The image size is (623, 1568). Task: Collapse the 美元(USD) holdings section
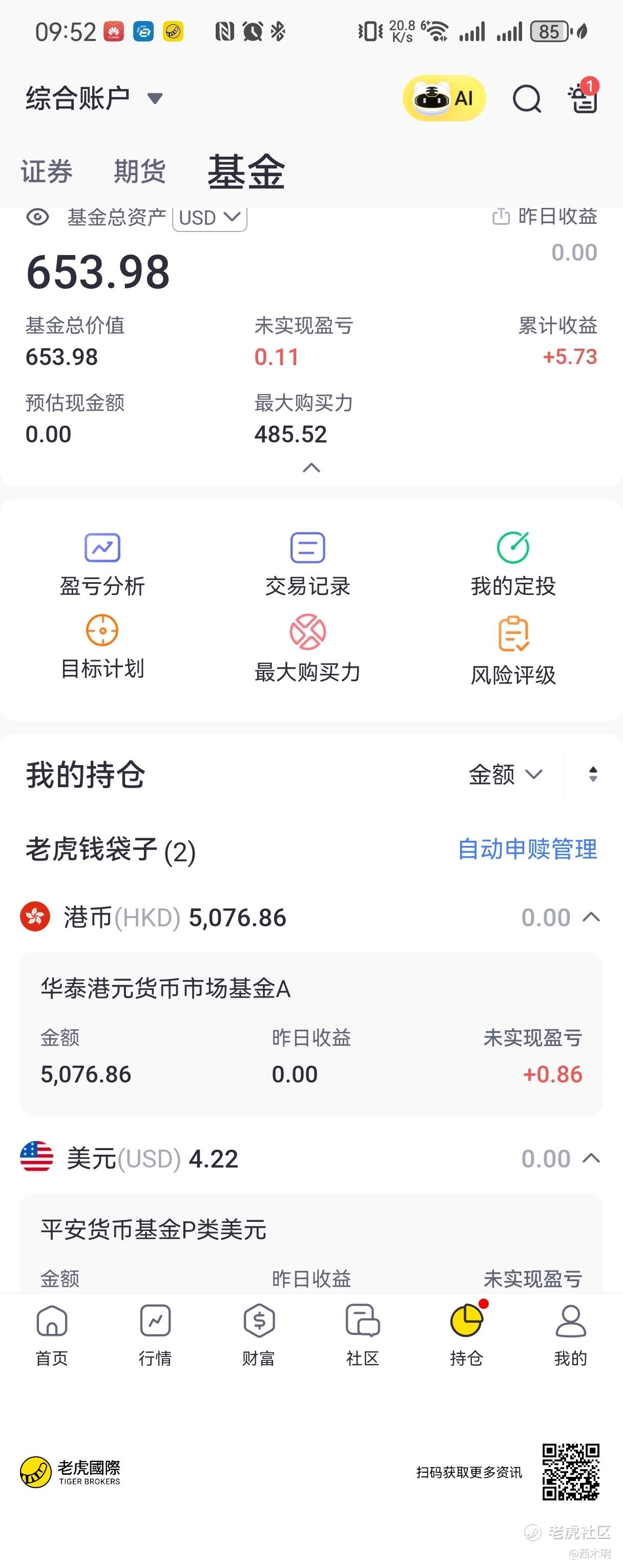tap(591, 1158)
